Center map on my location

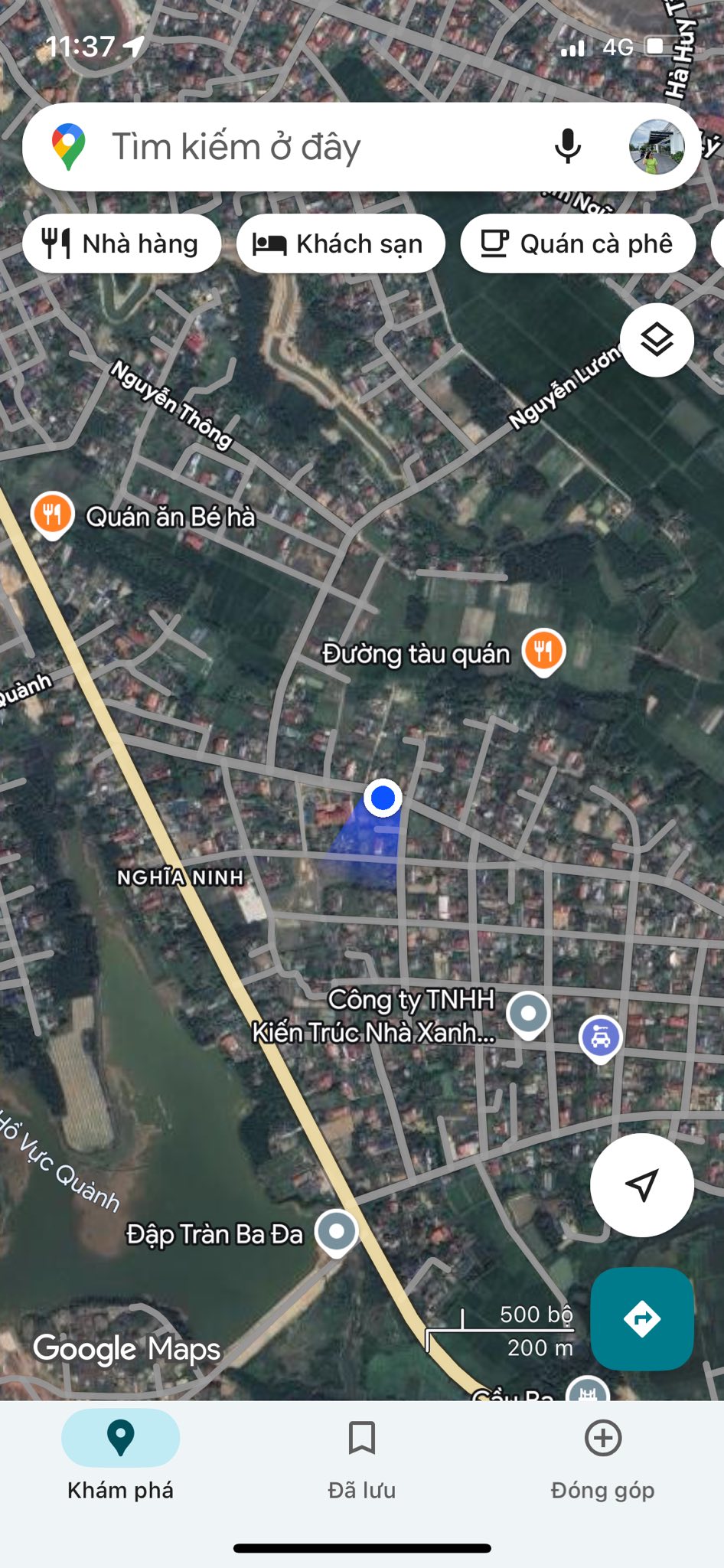click(641, 1184)
